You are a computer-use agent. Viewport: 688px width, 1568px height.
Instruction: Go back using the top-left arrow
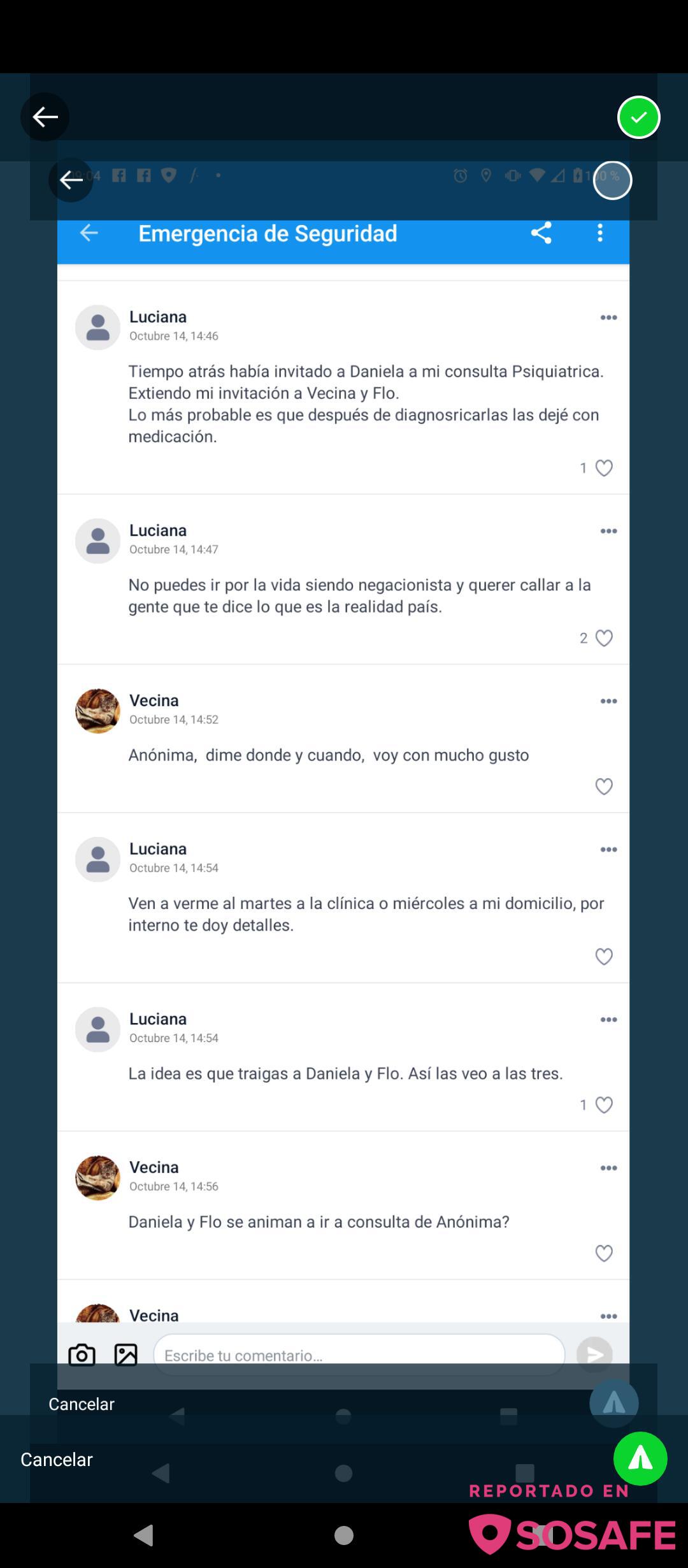click(x=45, y=117)
